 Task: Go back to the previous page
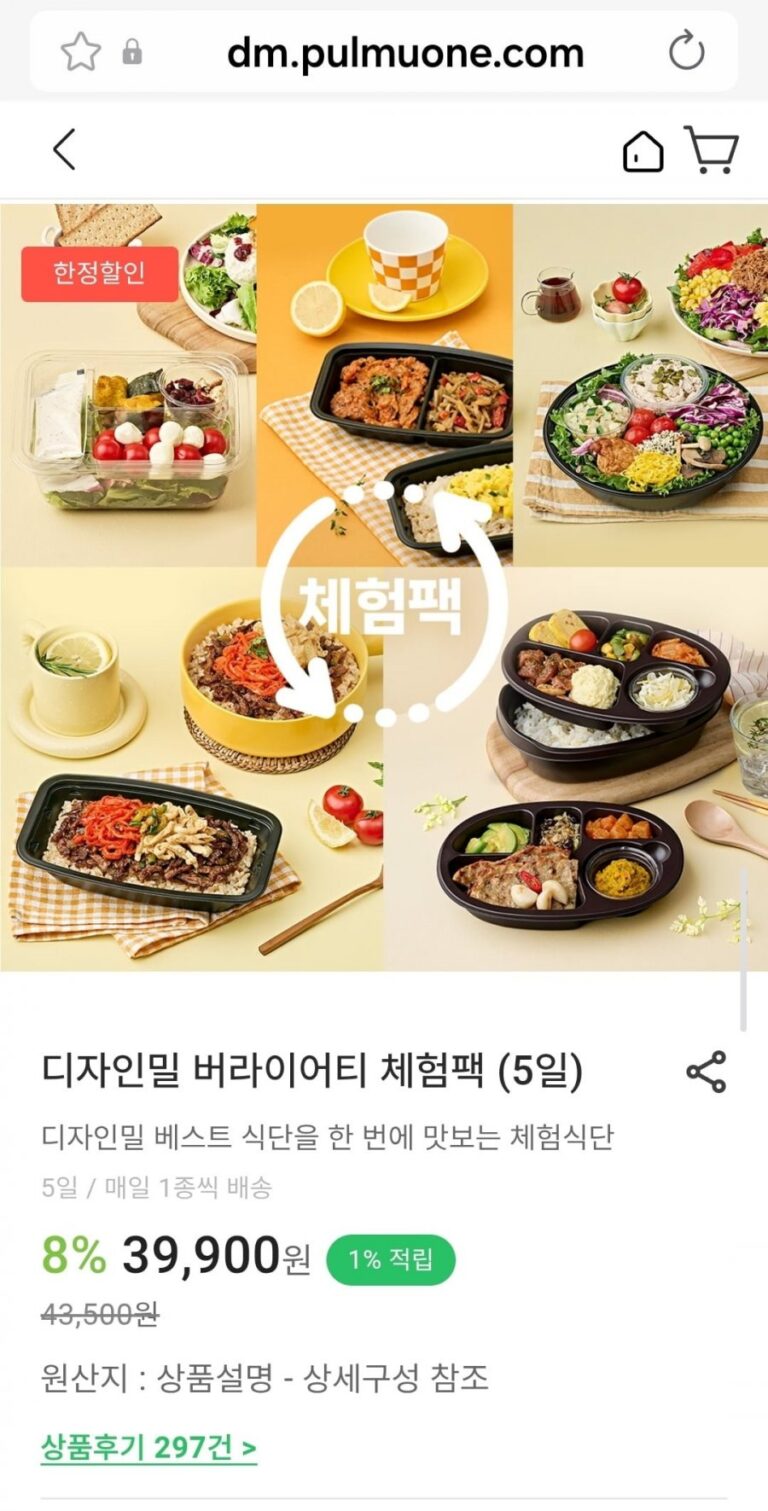[64, 150]
